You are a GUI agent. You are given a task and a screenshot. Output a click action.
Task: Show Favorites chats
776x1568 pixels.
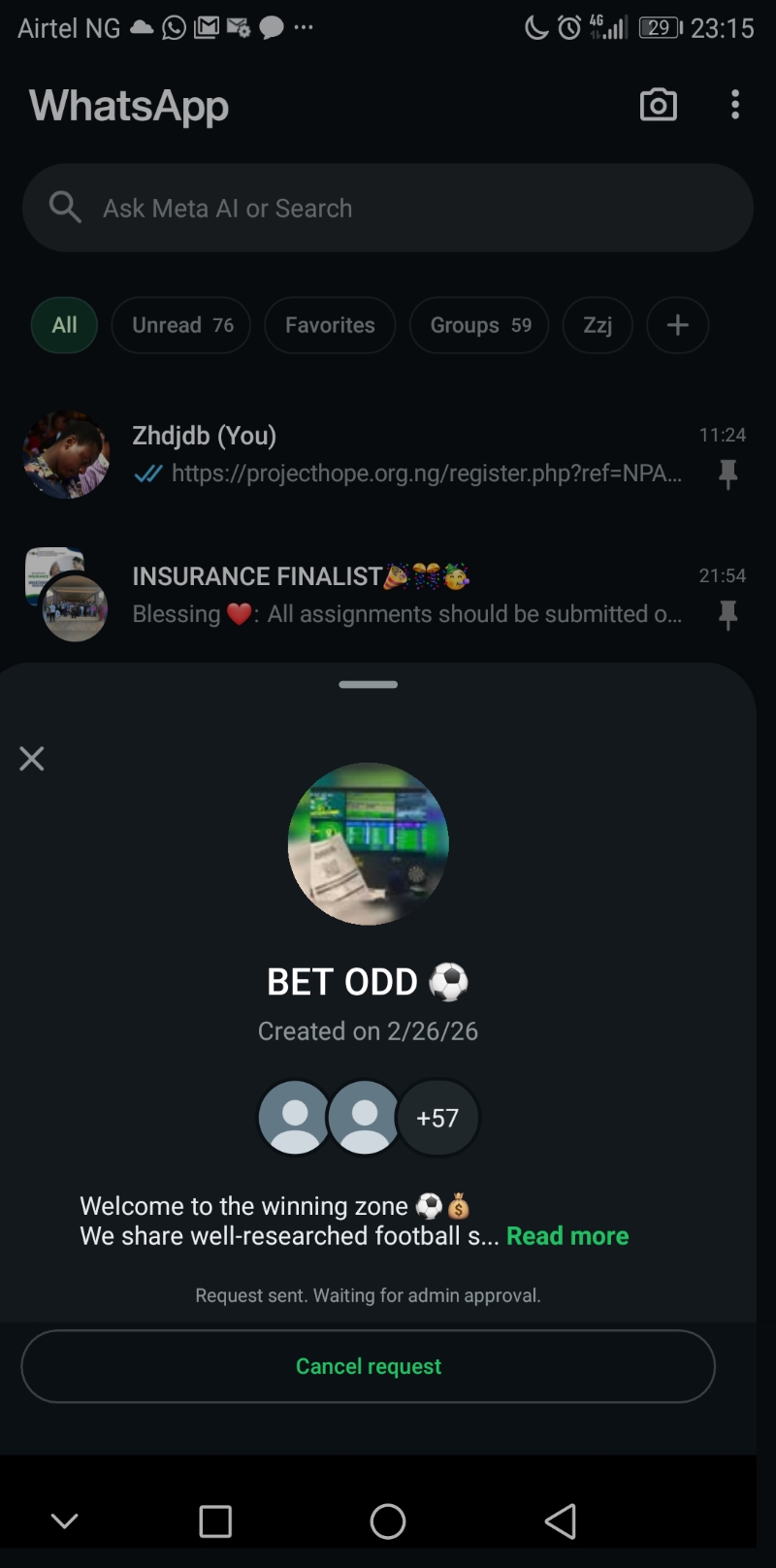pos(330,325)
